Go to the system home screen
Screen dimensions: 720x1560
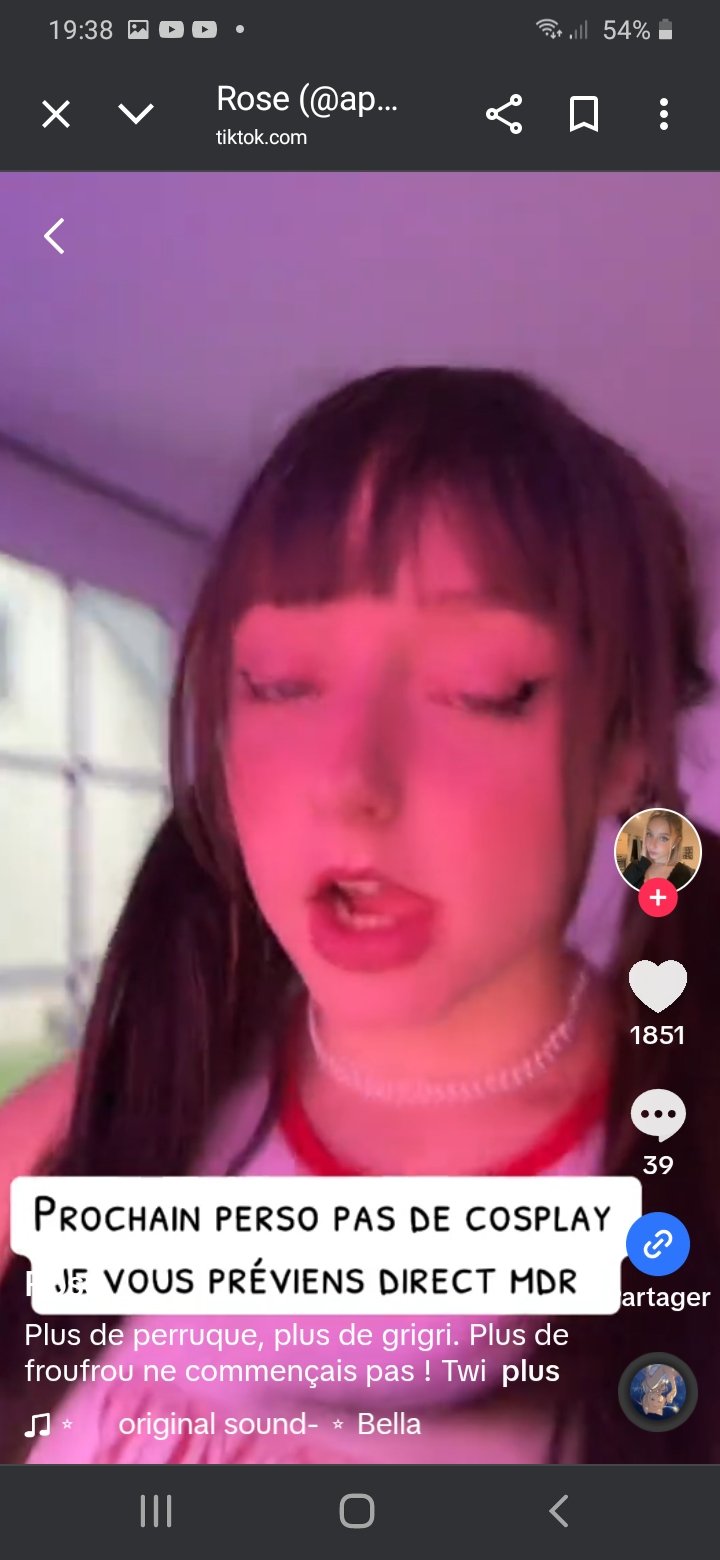coord(357,1511)
